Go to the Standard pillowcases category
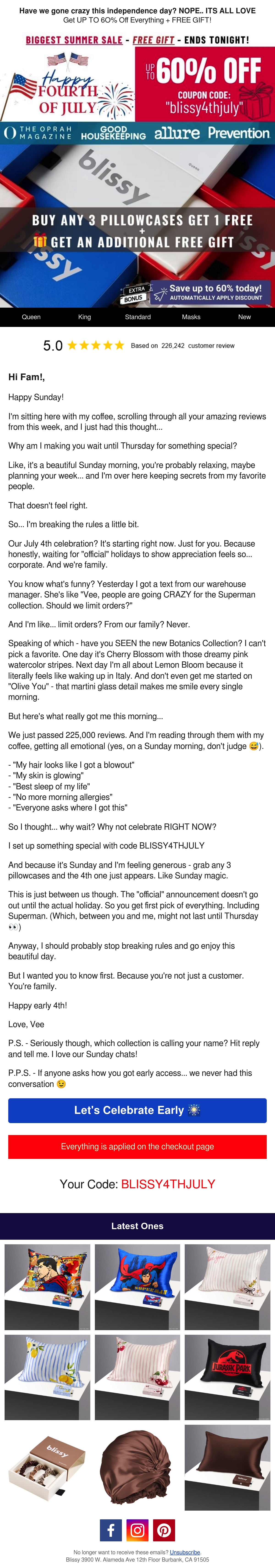The width and height of the screenshot is (275, 1568). tap(138, 317)
